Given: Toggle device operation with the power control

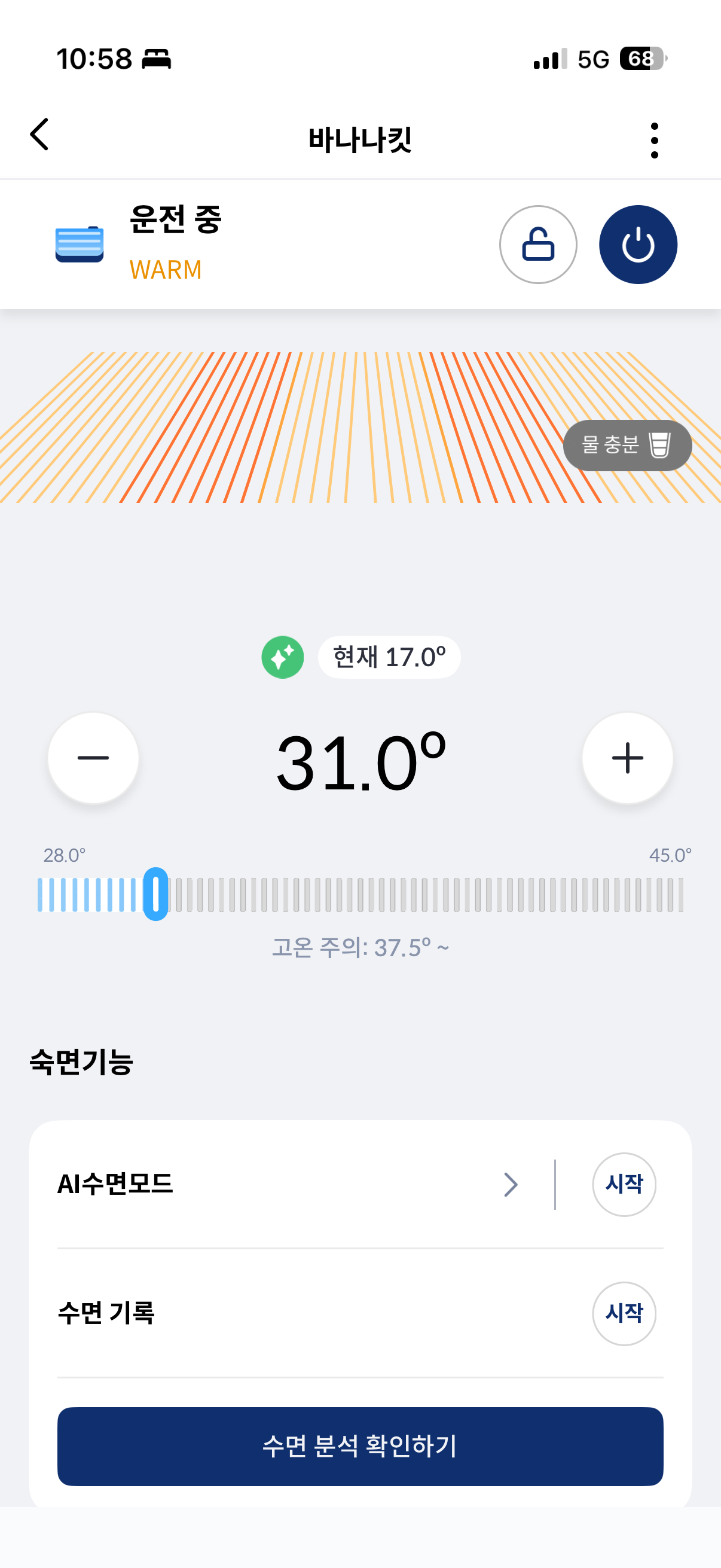Looking at the screenshot, I should coord(638,244).
